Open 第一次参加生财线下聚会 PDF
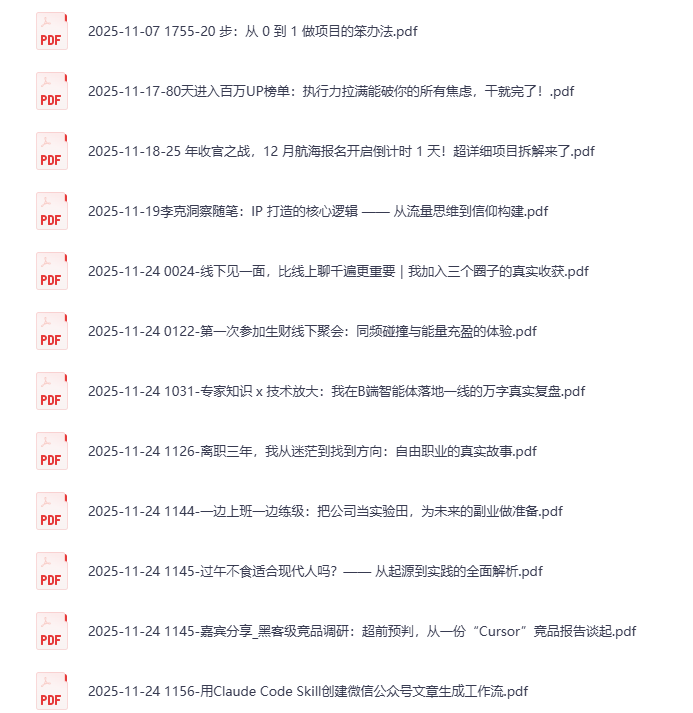 [313, 331]
